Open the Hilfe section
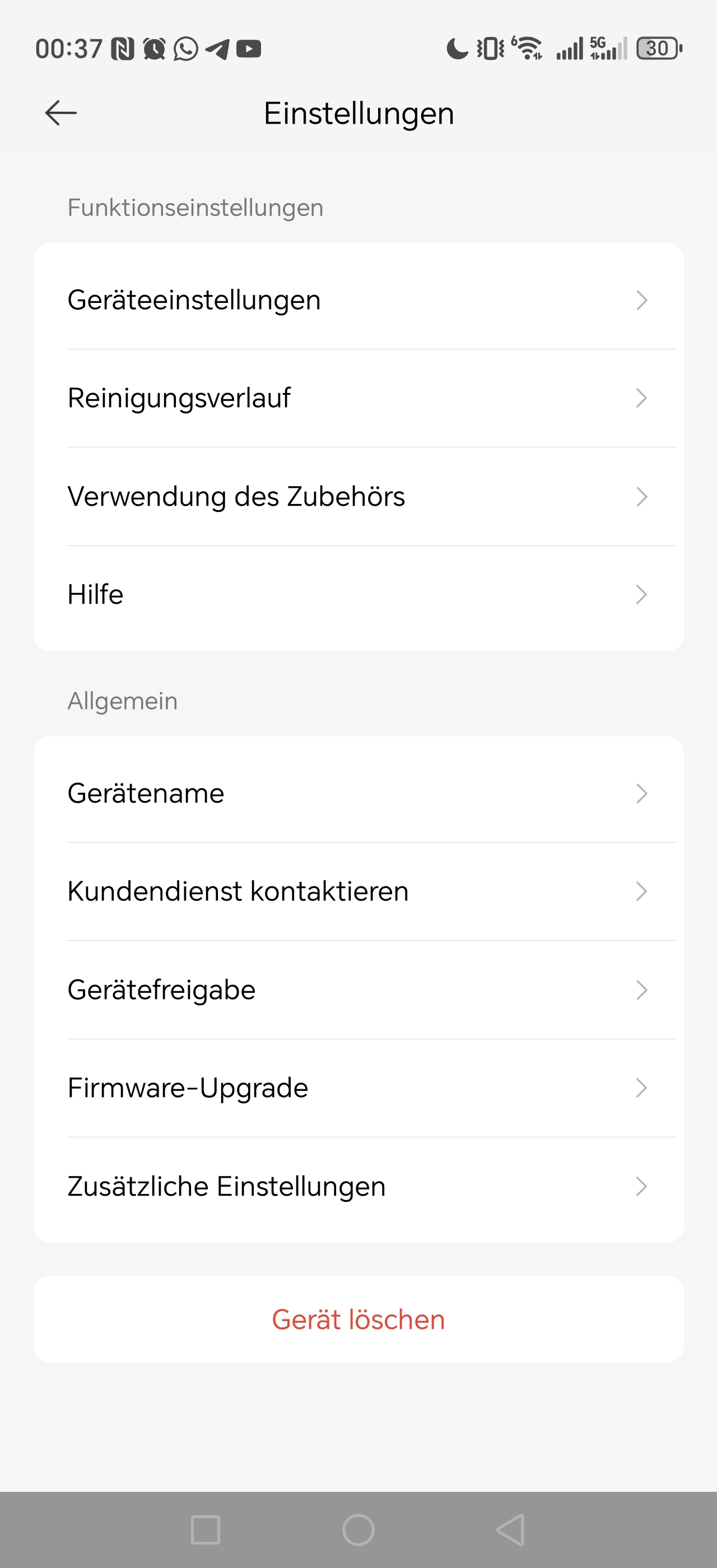 358,595
